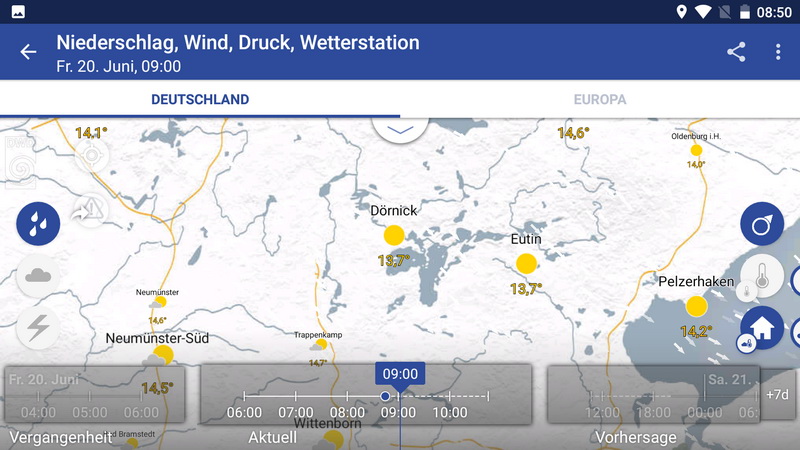Viewport: 800px width, 450px height.
Task: Tap the thermometer temperature button
Action: point(761,277)
